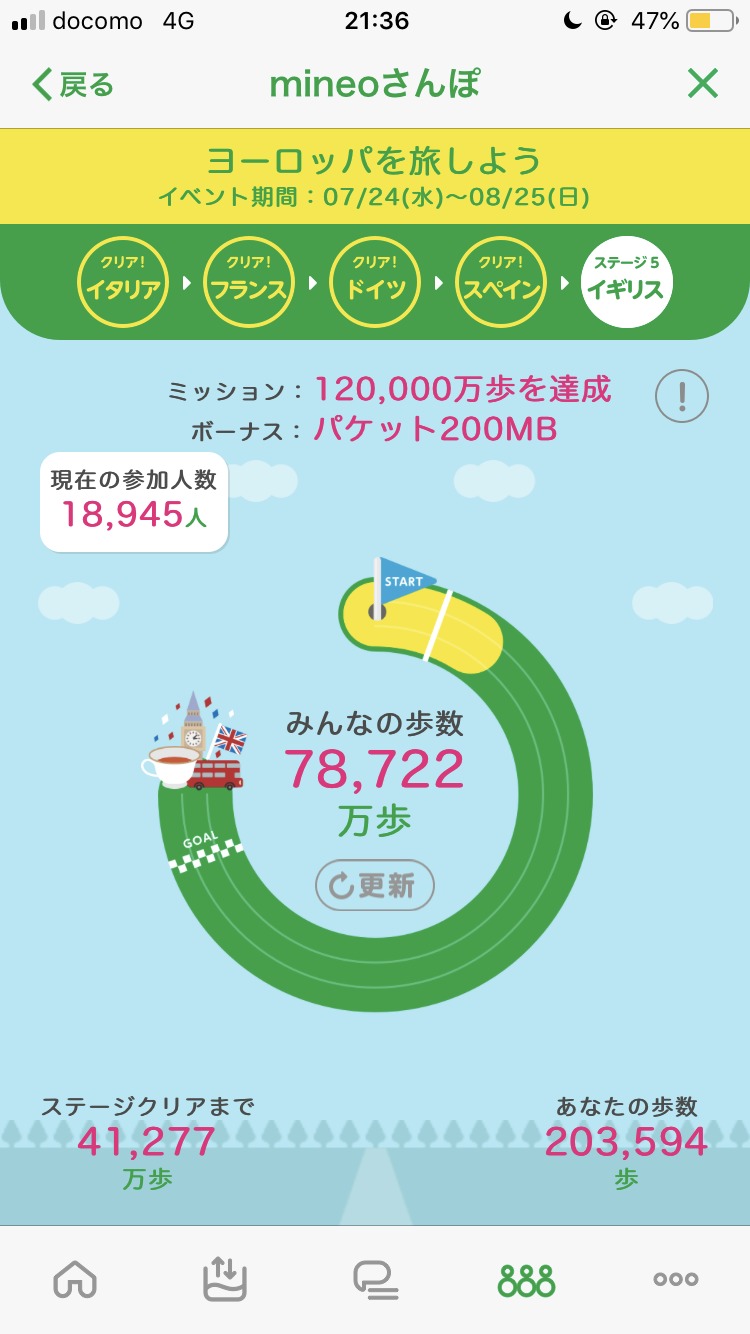Image resolution: width=750 pixels, height=1334 pixels.
Task: Select the cleared イタリア stage
Action: click(122, 282)
